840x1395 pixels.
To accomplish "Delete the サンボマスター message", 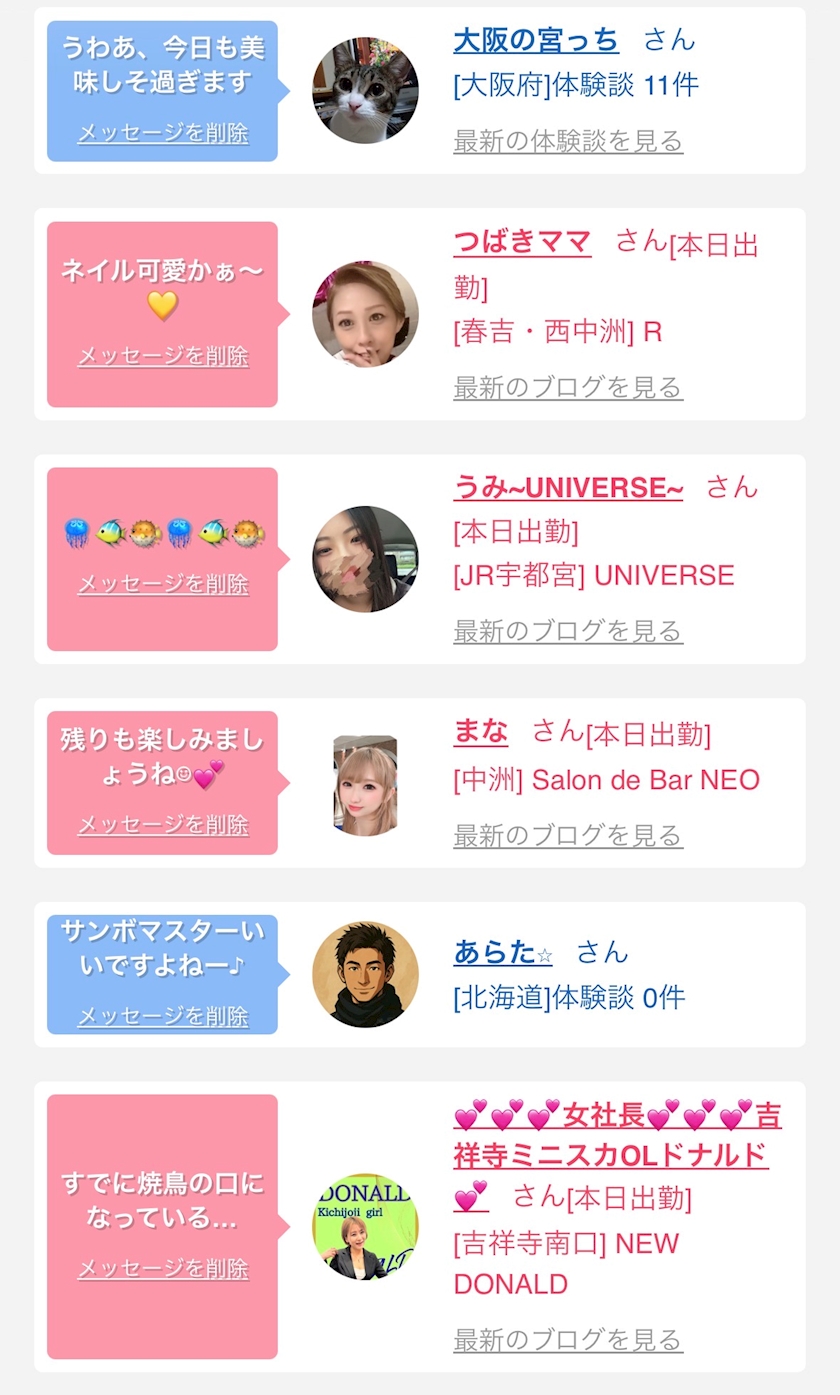I will pos(163,1016).
